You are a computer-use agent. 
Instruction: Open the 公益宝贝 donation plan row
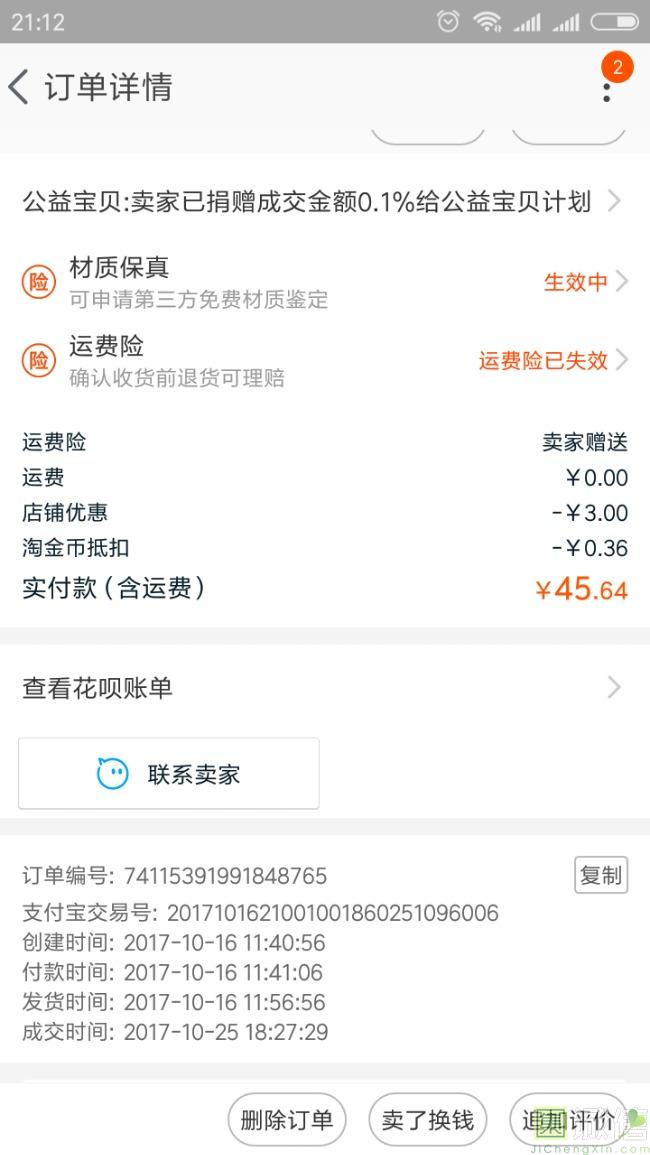click(322, 202)
